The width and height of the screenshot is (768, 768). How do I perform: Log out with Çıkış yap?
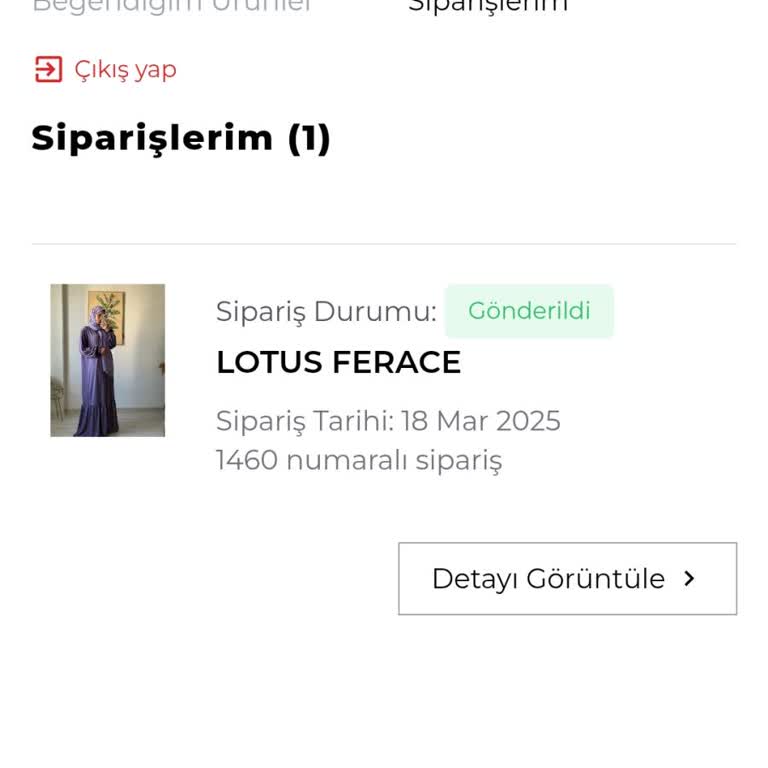(x=105, y=69)
